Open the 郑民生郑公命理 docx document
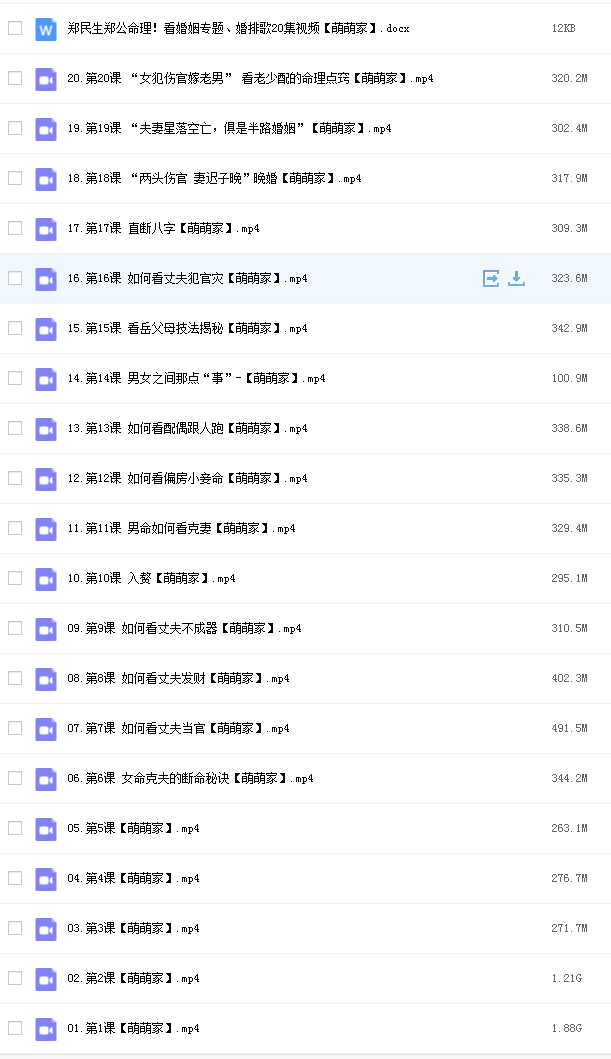The width and height of the screenshot is (611, 1059). [238, 28]
